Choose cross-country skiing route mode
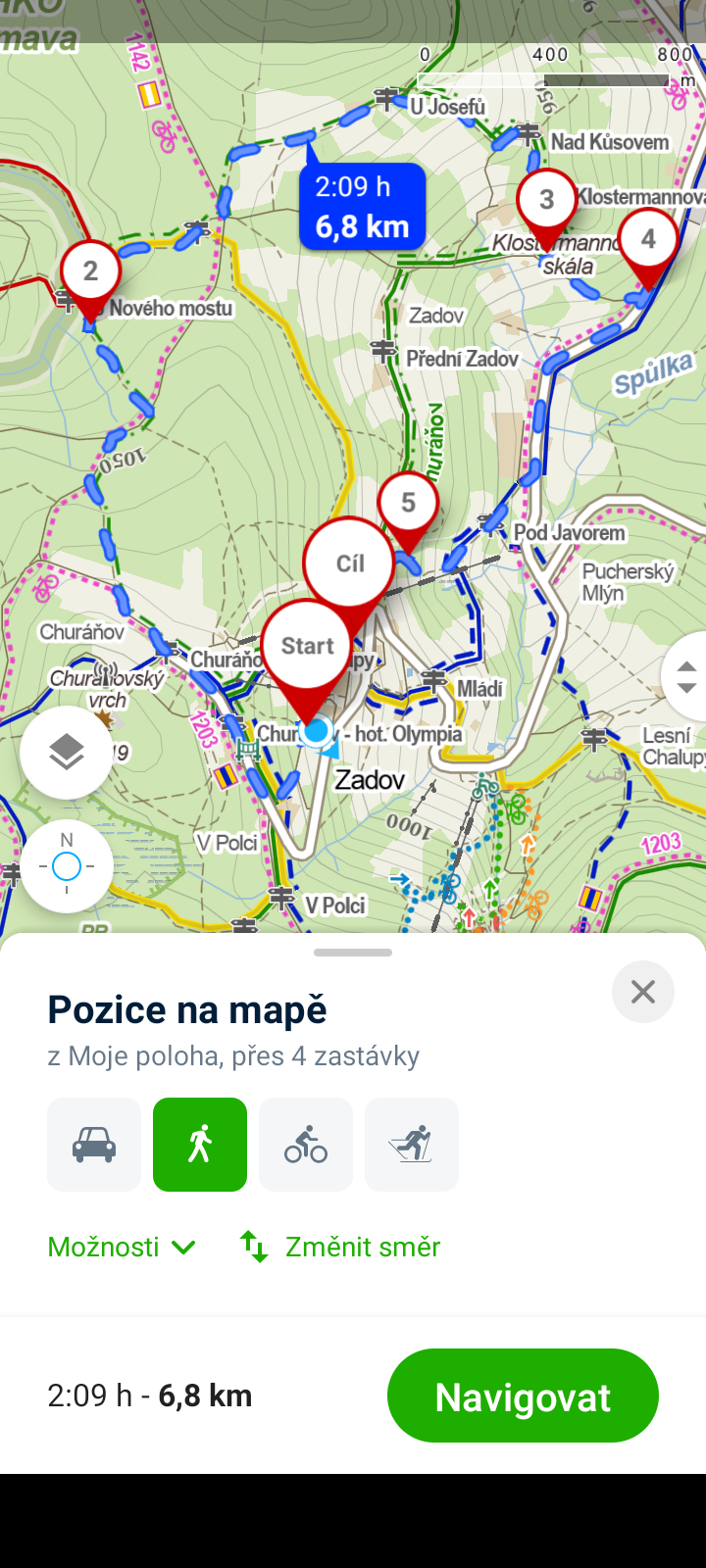This screenshot has width=706, height=1568. 412,1145
